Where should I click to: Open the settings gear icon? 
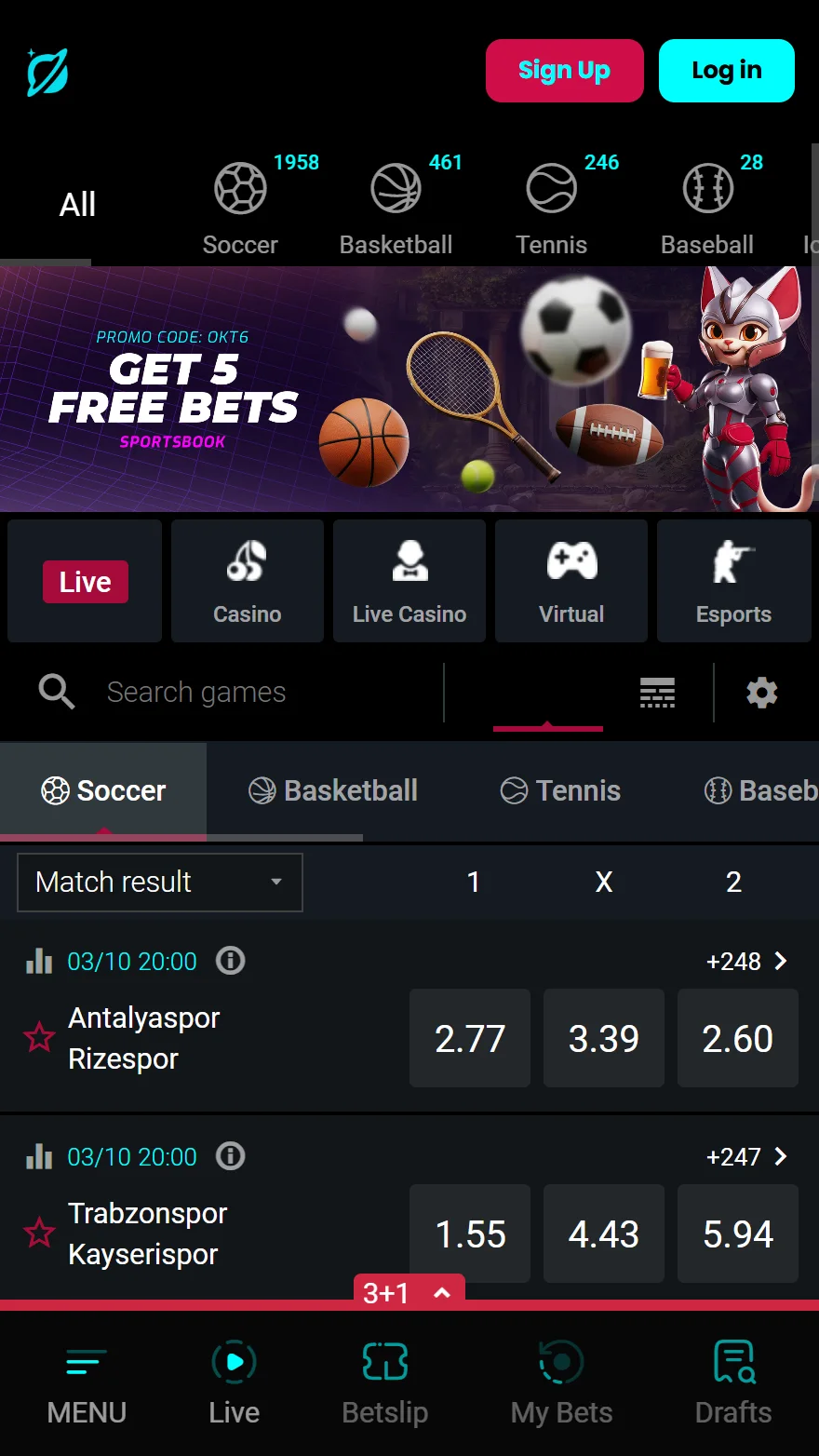tap(761, 693)
